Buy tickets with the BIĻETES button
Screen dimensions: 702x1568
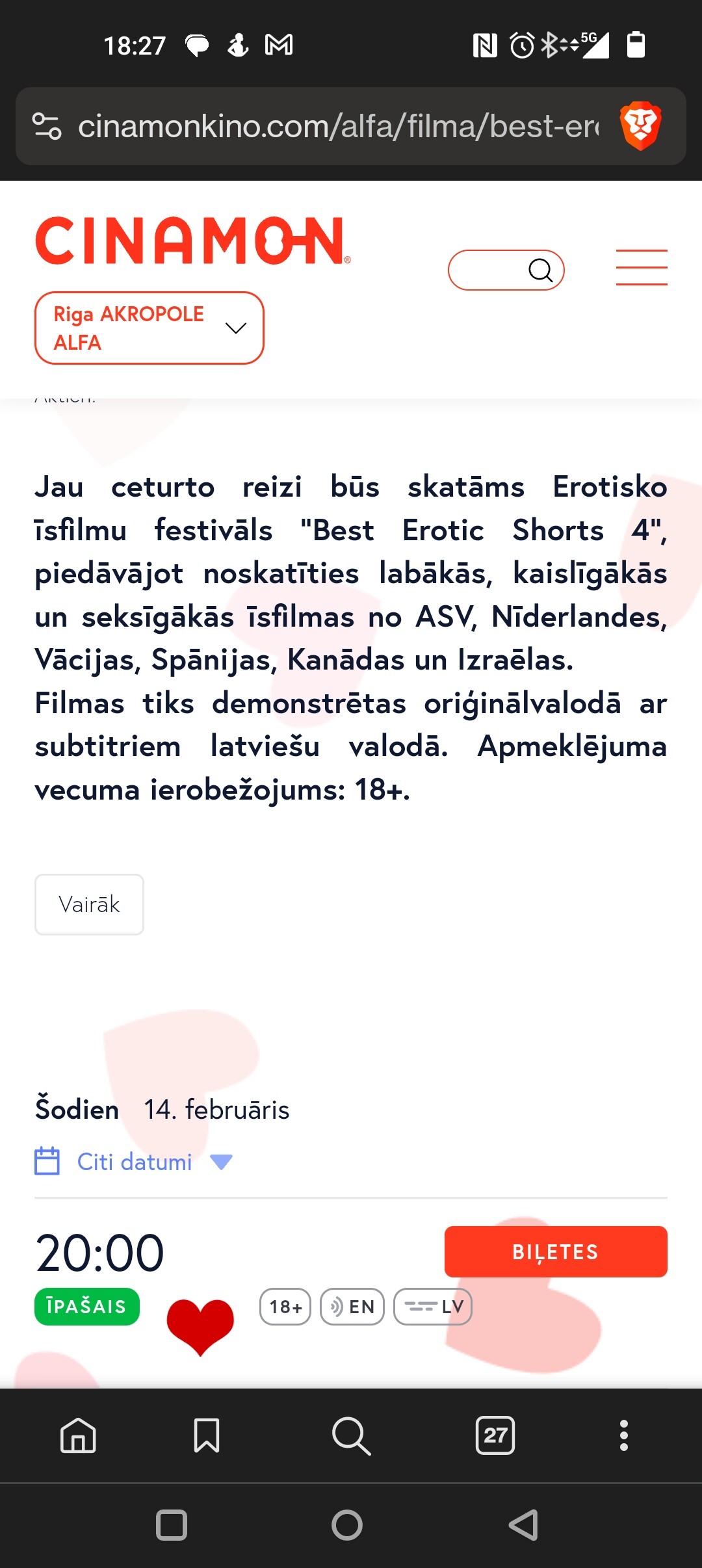[x=556, y=1251]
